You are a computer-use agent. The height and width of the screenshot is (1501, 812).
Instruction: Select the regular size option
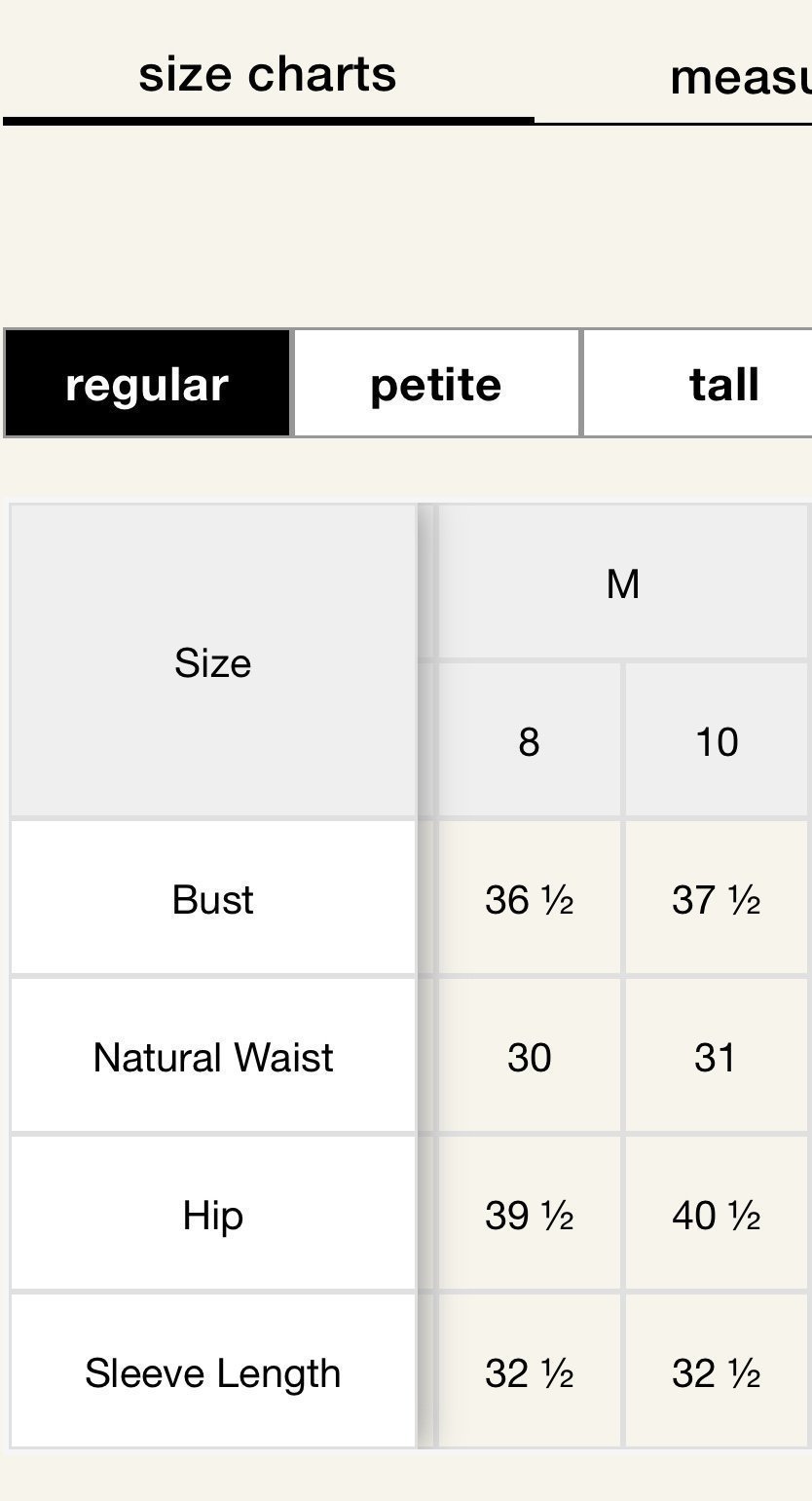(147, 384)
